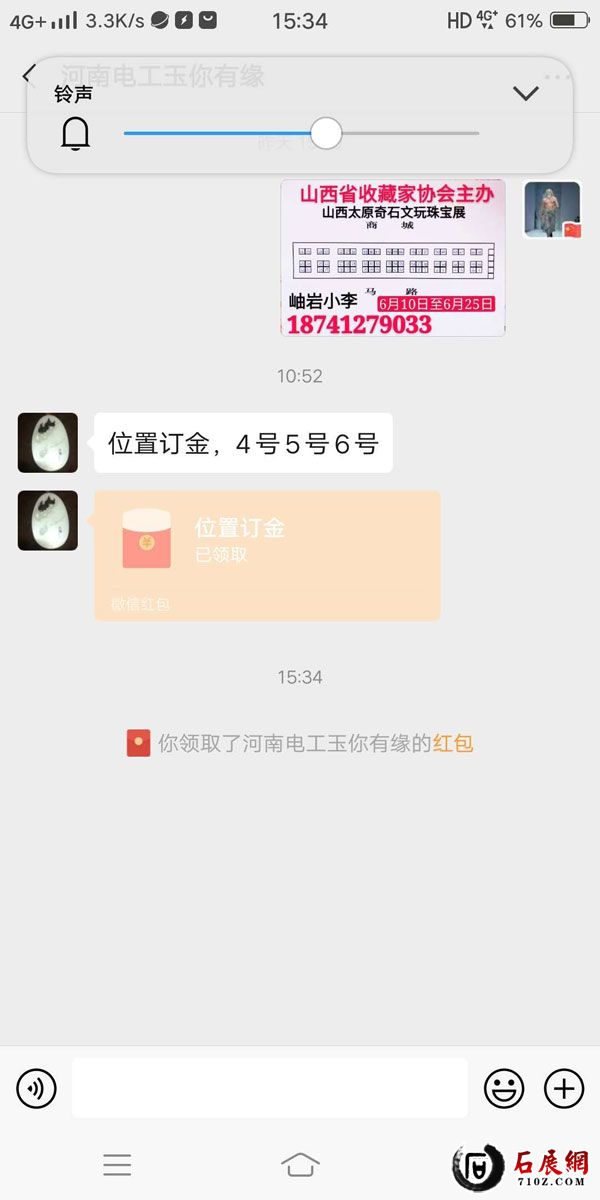The height and width of the screenshot is (1200, 600).
Task: Open the plus attachments menu
Action: coord(563,1088)
